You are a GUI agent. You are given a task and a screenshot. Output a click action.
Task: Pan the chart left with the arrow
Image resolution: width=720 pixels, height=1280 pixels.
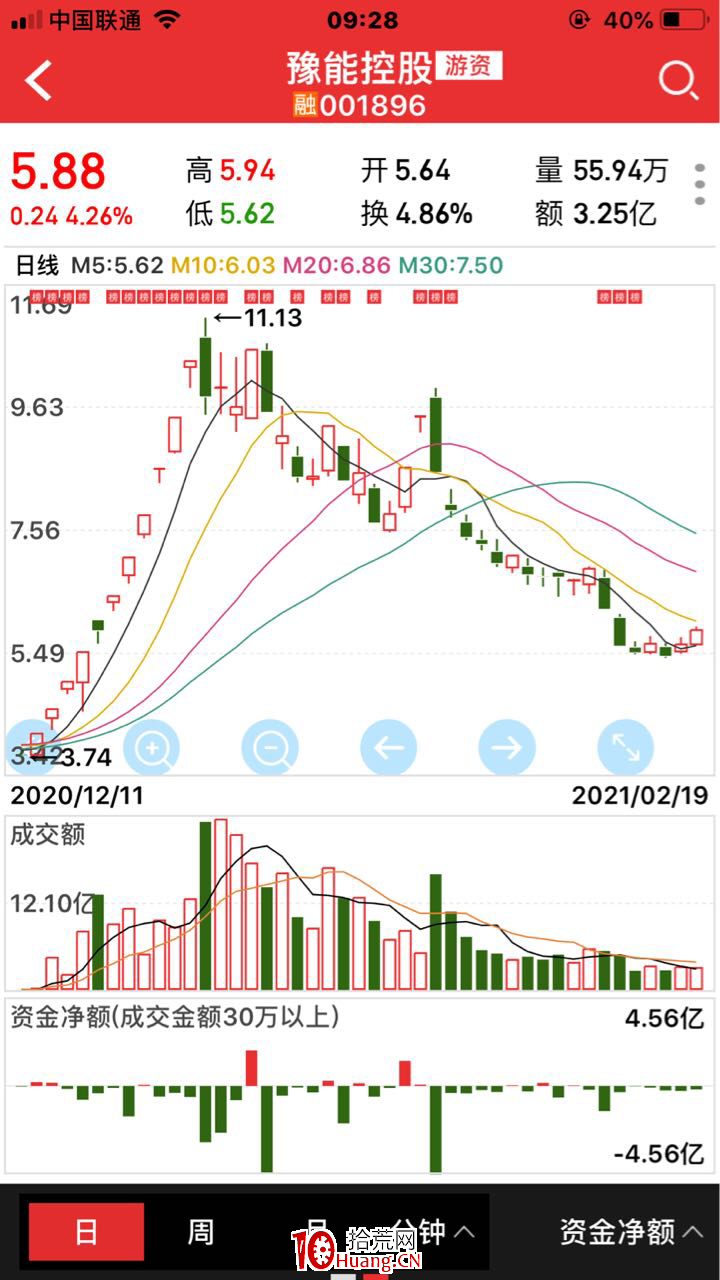388,747
